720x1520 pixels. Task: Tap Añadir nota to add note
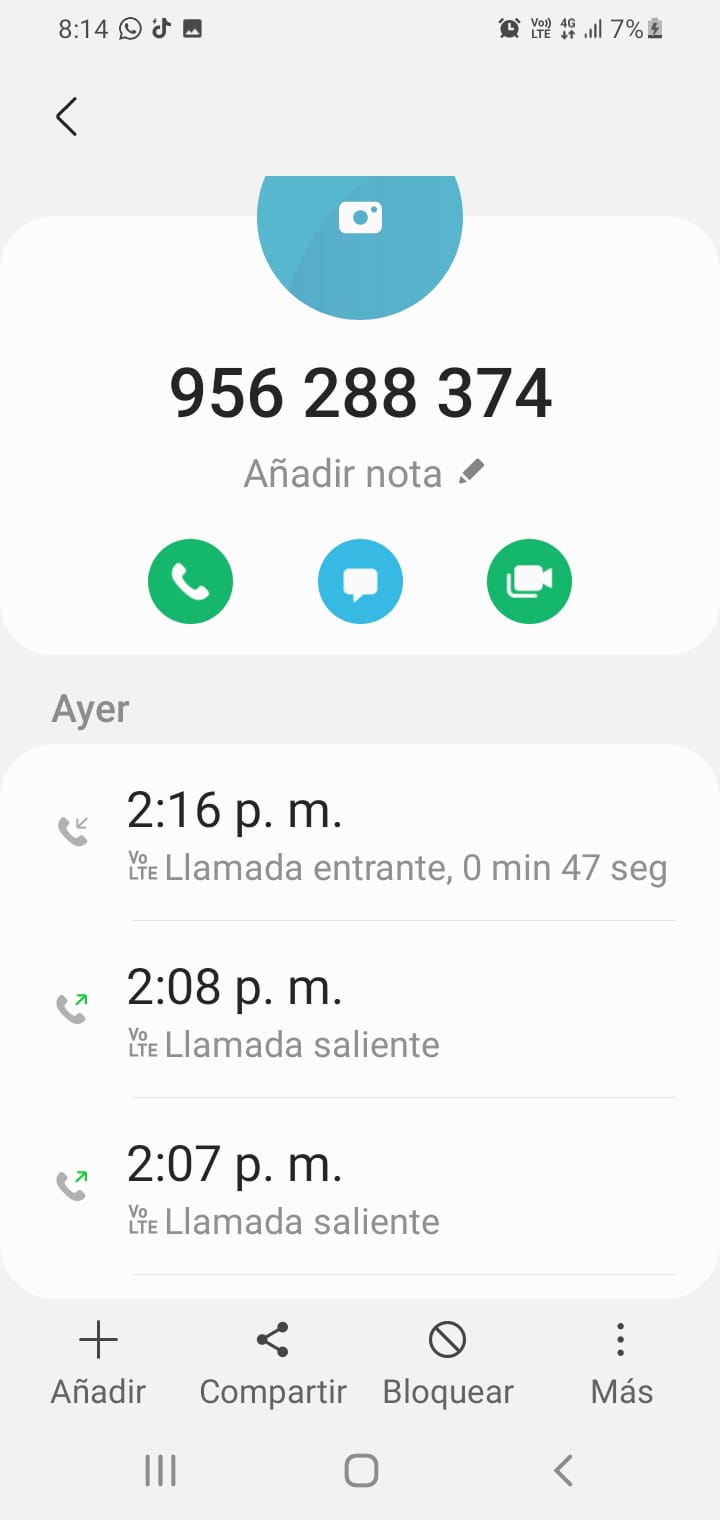coord(363,473)
